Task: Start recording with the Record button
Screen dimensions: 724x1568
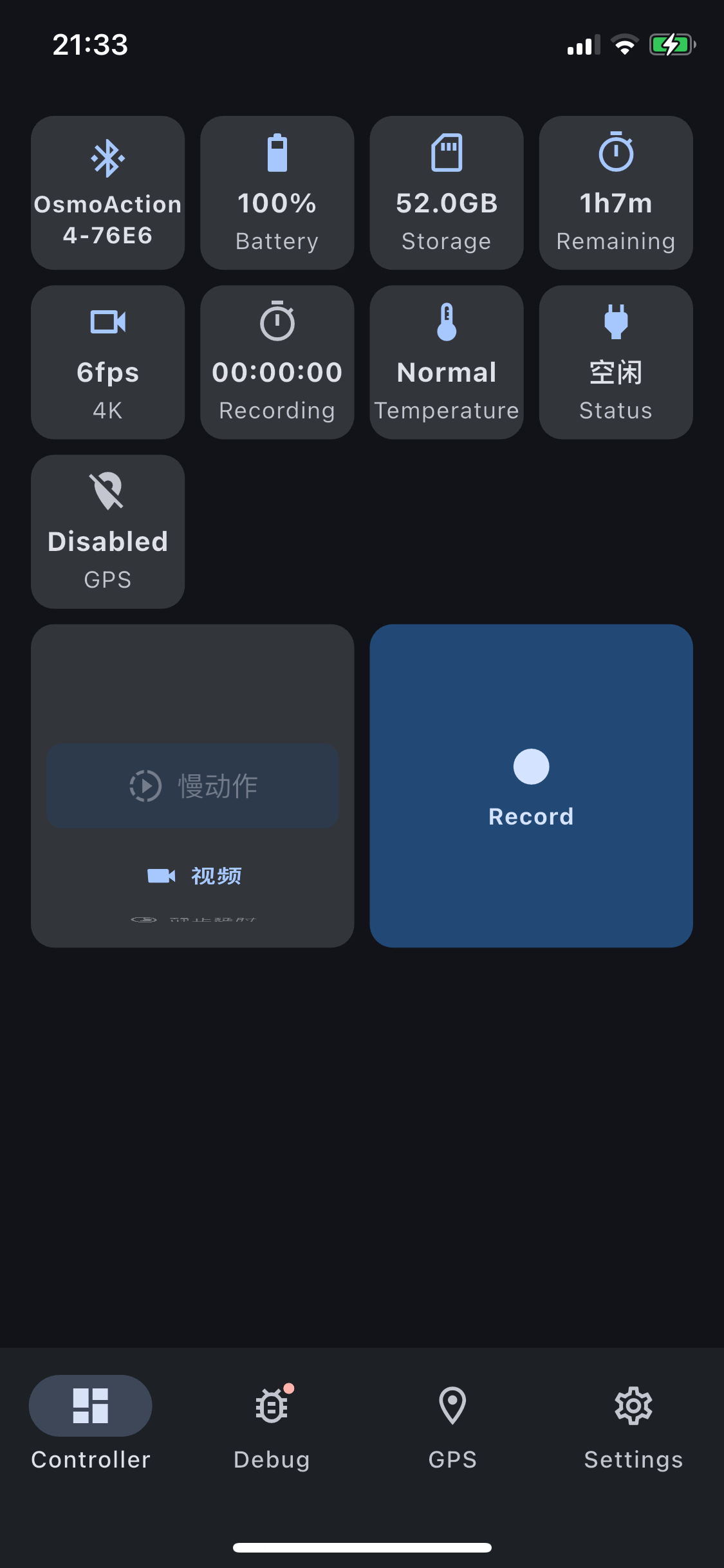Action: pyautogui.click(x=531, y=785)
